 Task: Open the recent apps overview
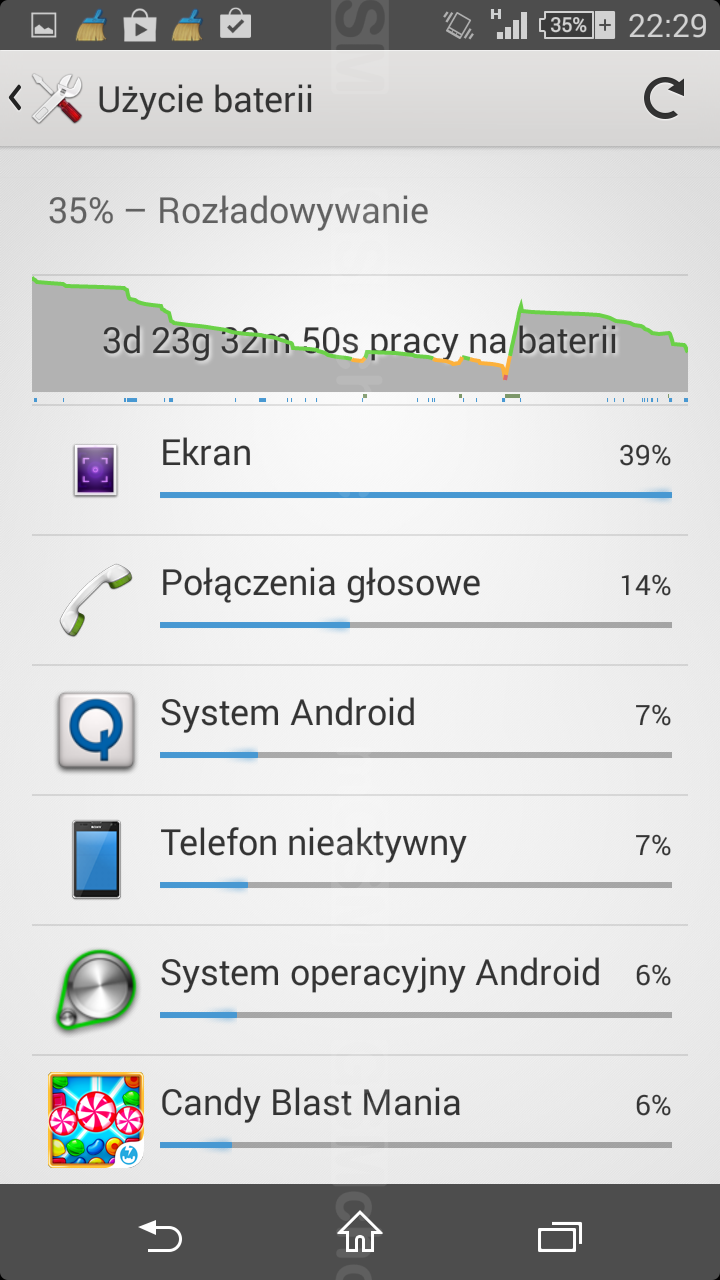560,1237
